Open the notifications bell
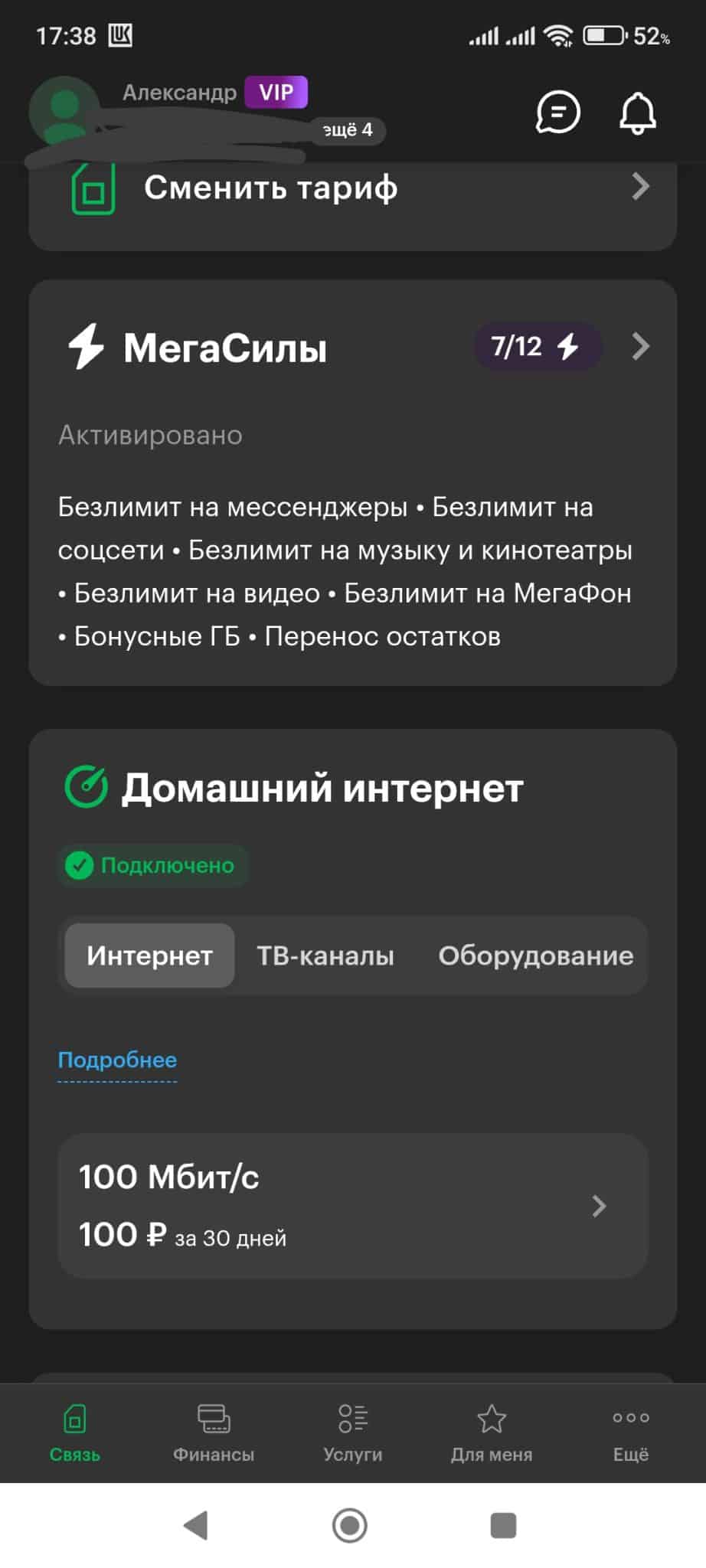This screenshot has height=1568, width=706. pos(637,113)
